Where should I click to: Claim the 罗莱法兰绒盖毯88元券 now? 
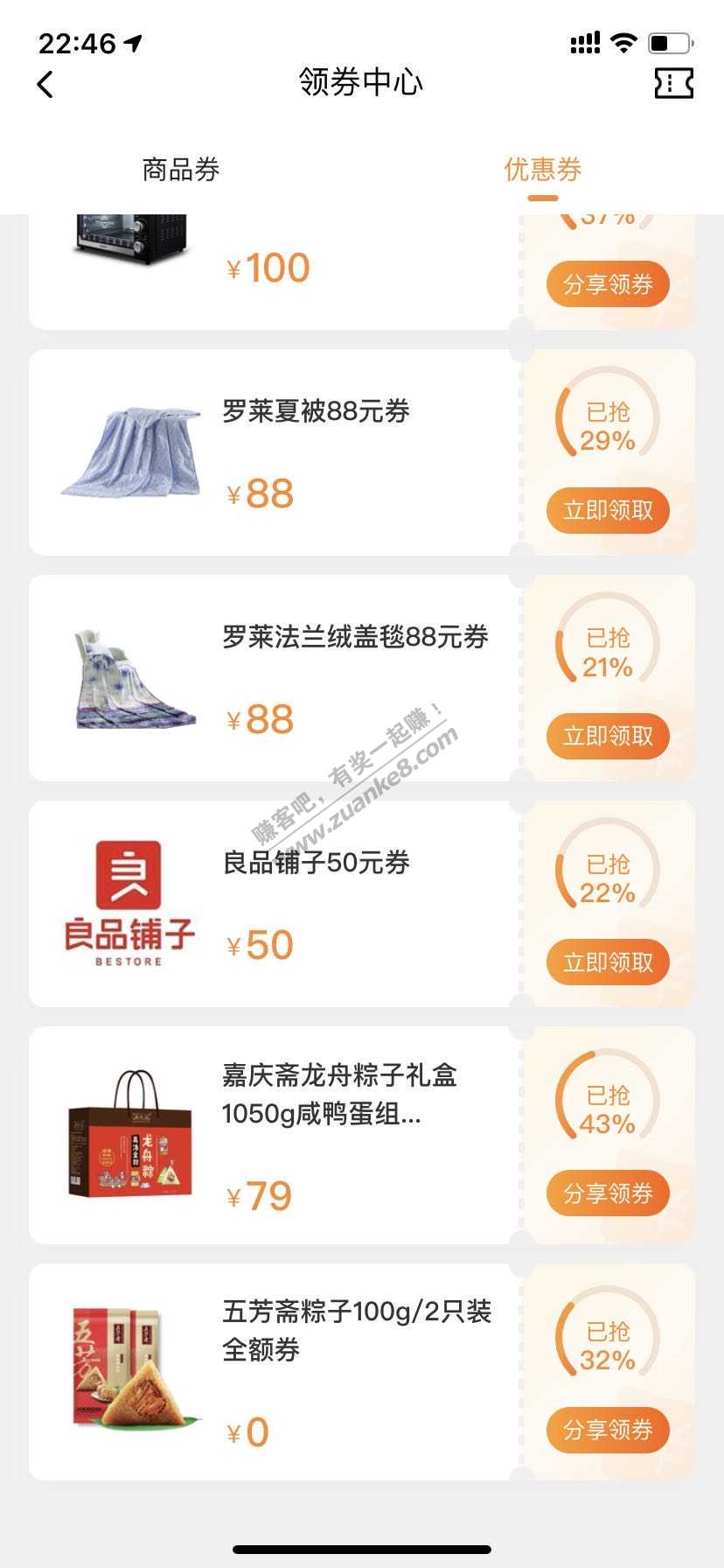click(608, 736)
